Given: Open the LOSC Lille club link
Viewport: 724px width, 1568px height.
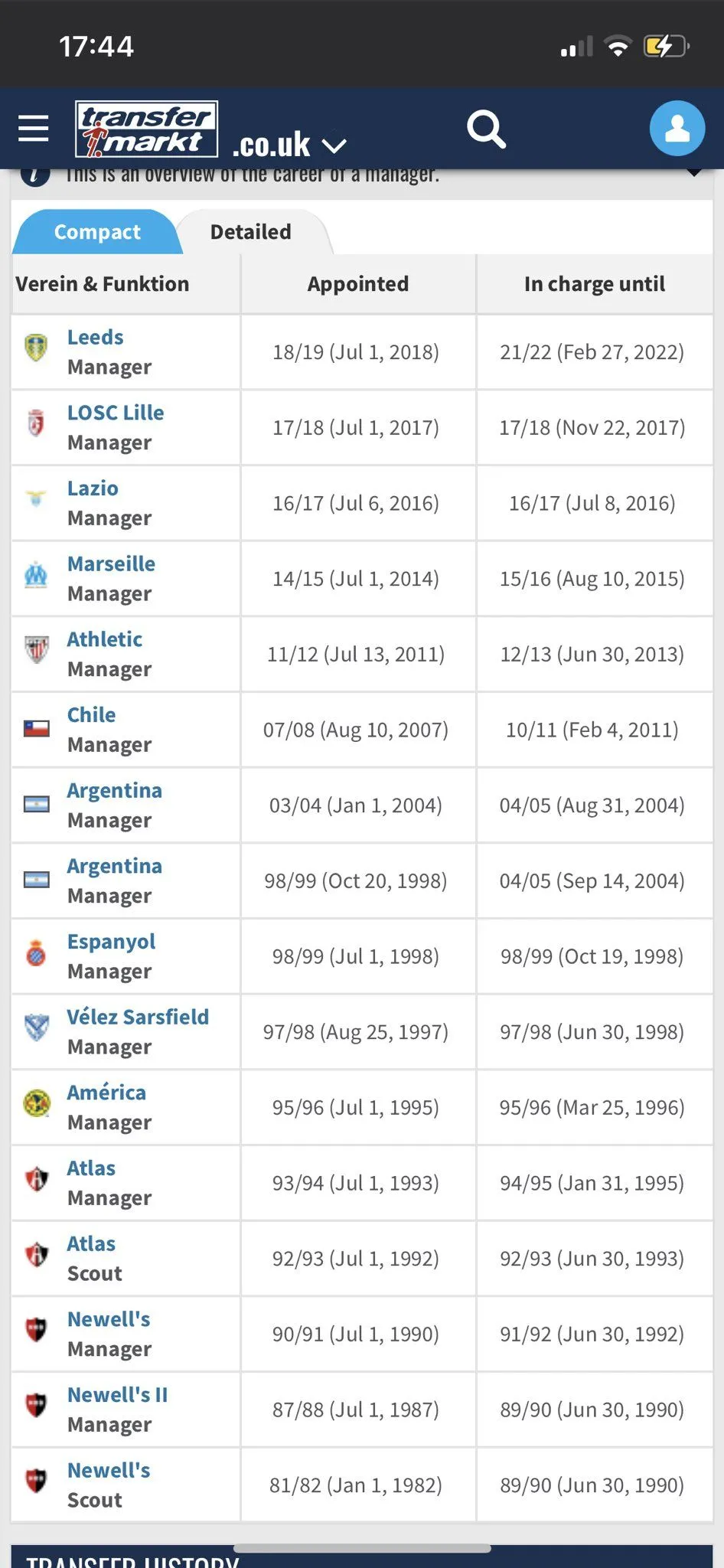Looking at the screenshot, I should point(115,413).
